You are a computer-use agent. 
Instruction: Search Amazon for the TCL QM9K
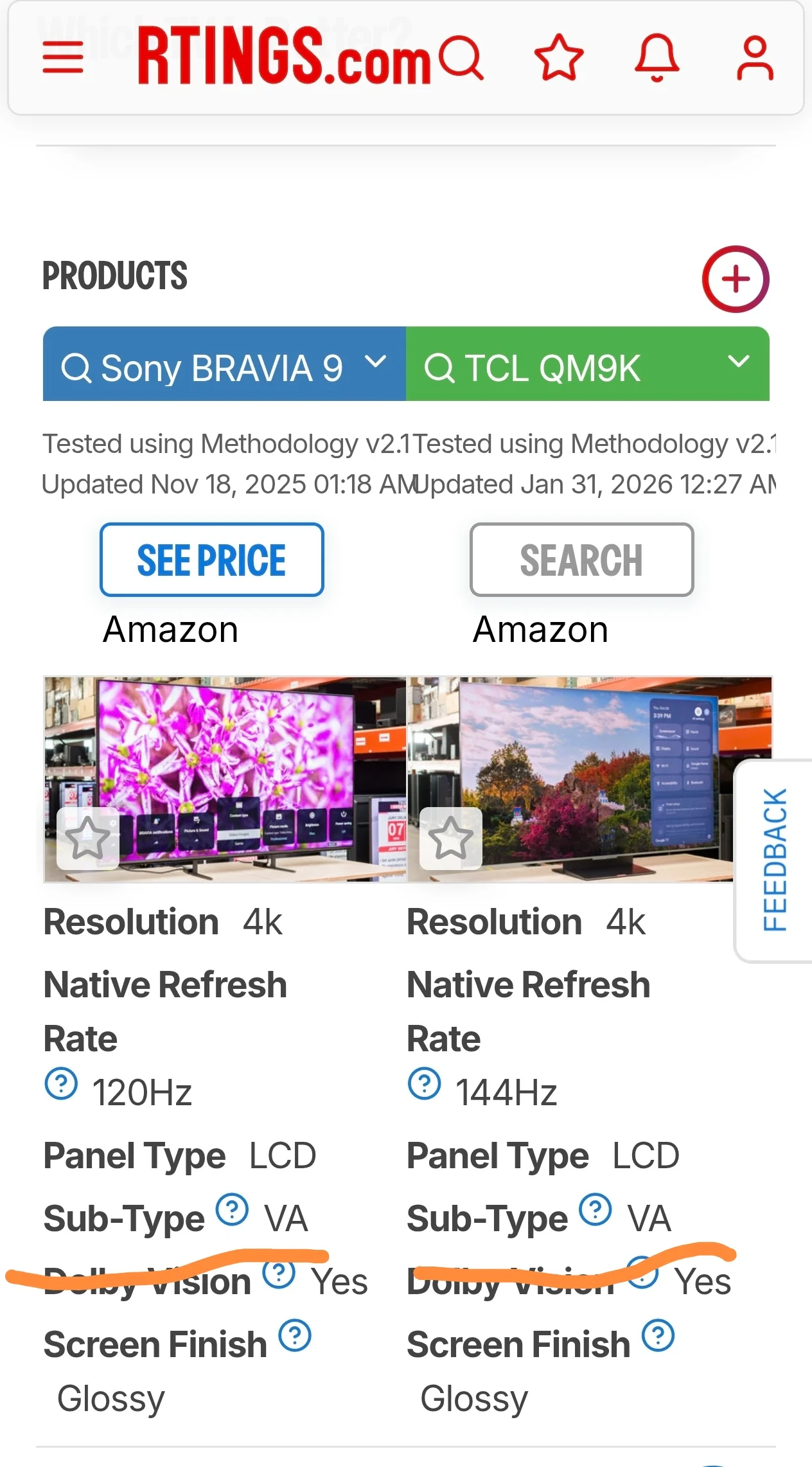[x=581, y=560]
